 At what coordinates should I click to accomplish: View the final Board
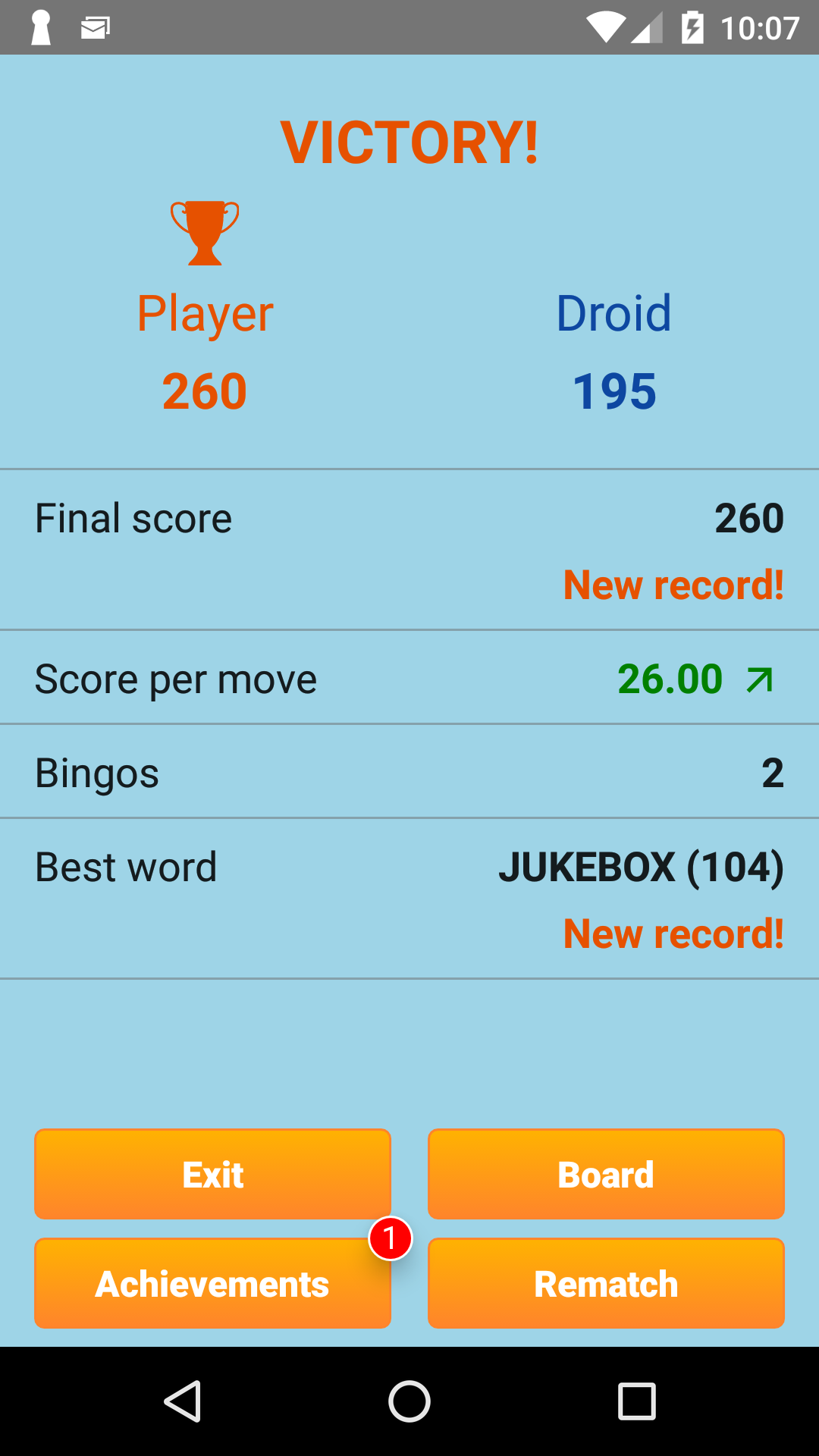[606, 1174]
